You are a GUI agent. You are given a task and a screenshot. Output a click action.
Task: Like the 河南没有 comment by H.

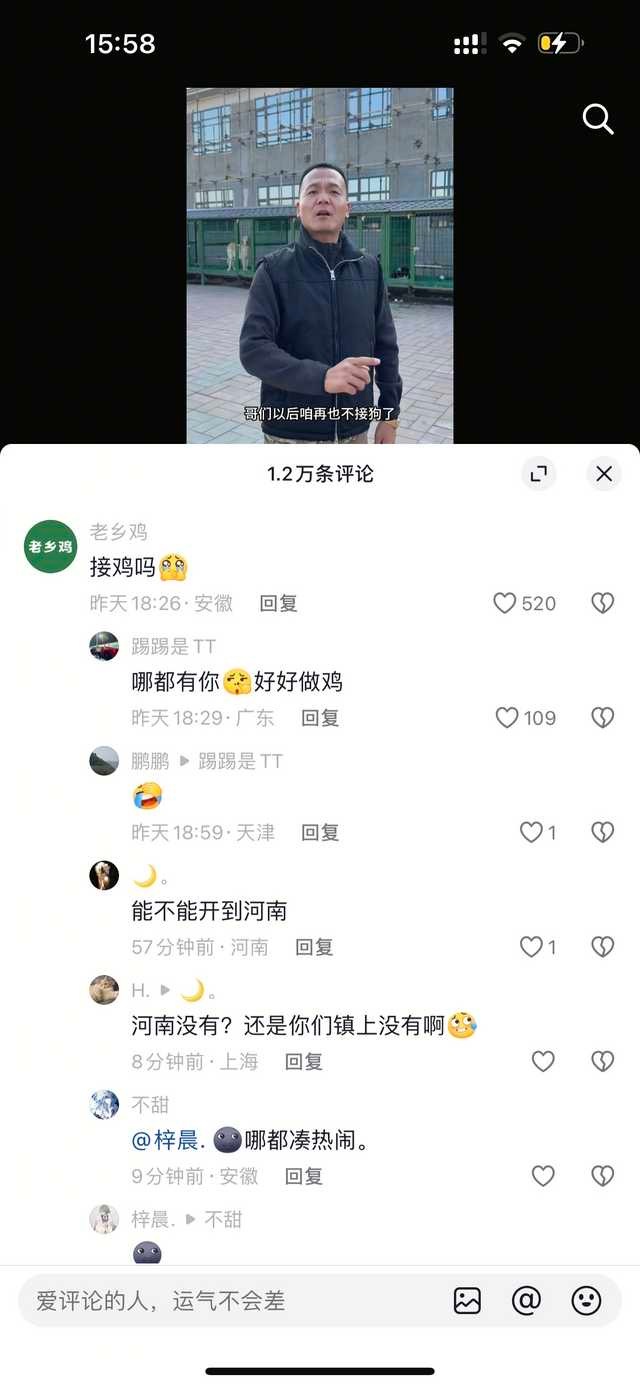point(543,1062)
